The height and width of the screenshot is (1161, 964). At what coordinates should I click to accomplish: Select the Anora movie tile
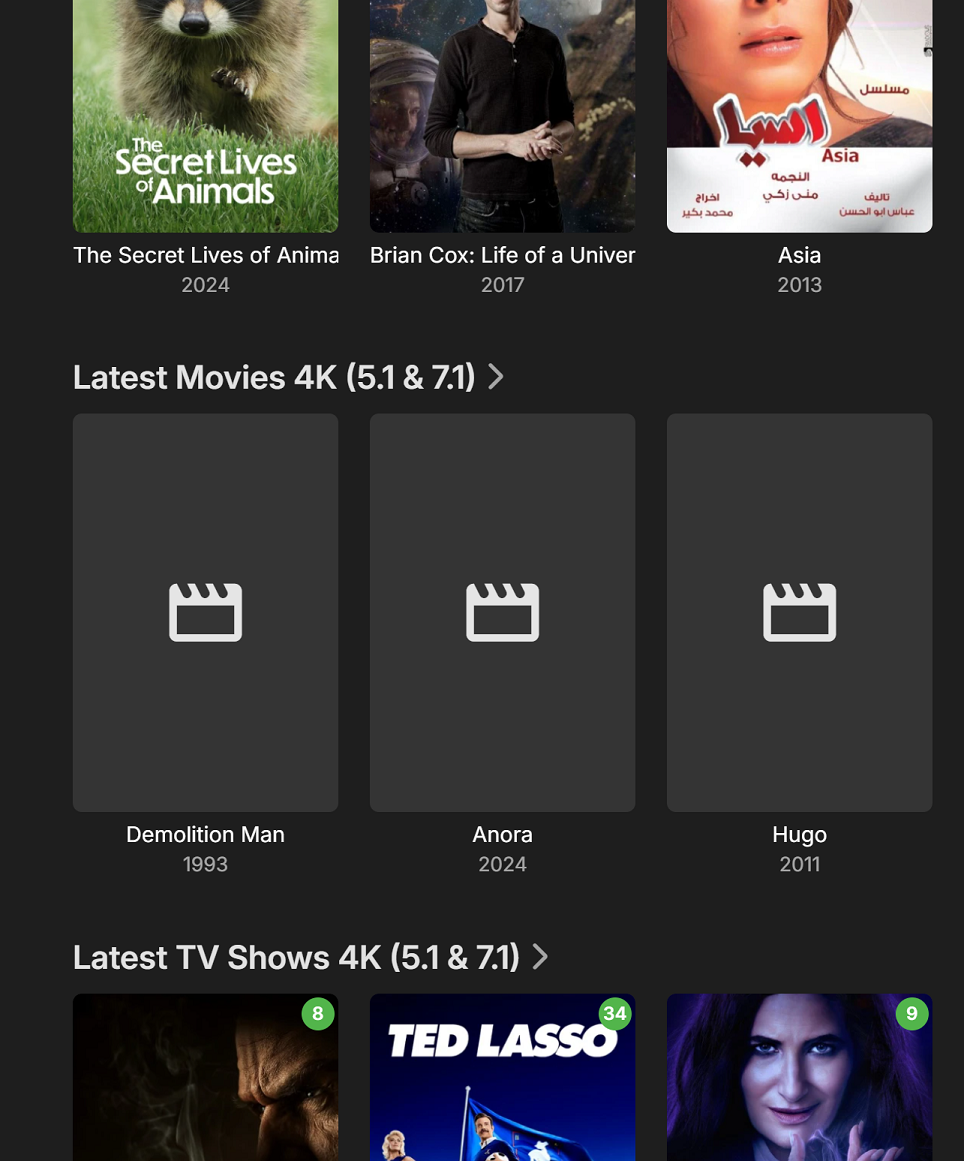[502, 612]
